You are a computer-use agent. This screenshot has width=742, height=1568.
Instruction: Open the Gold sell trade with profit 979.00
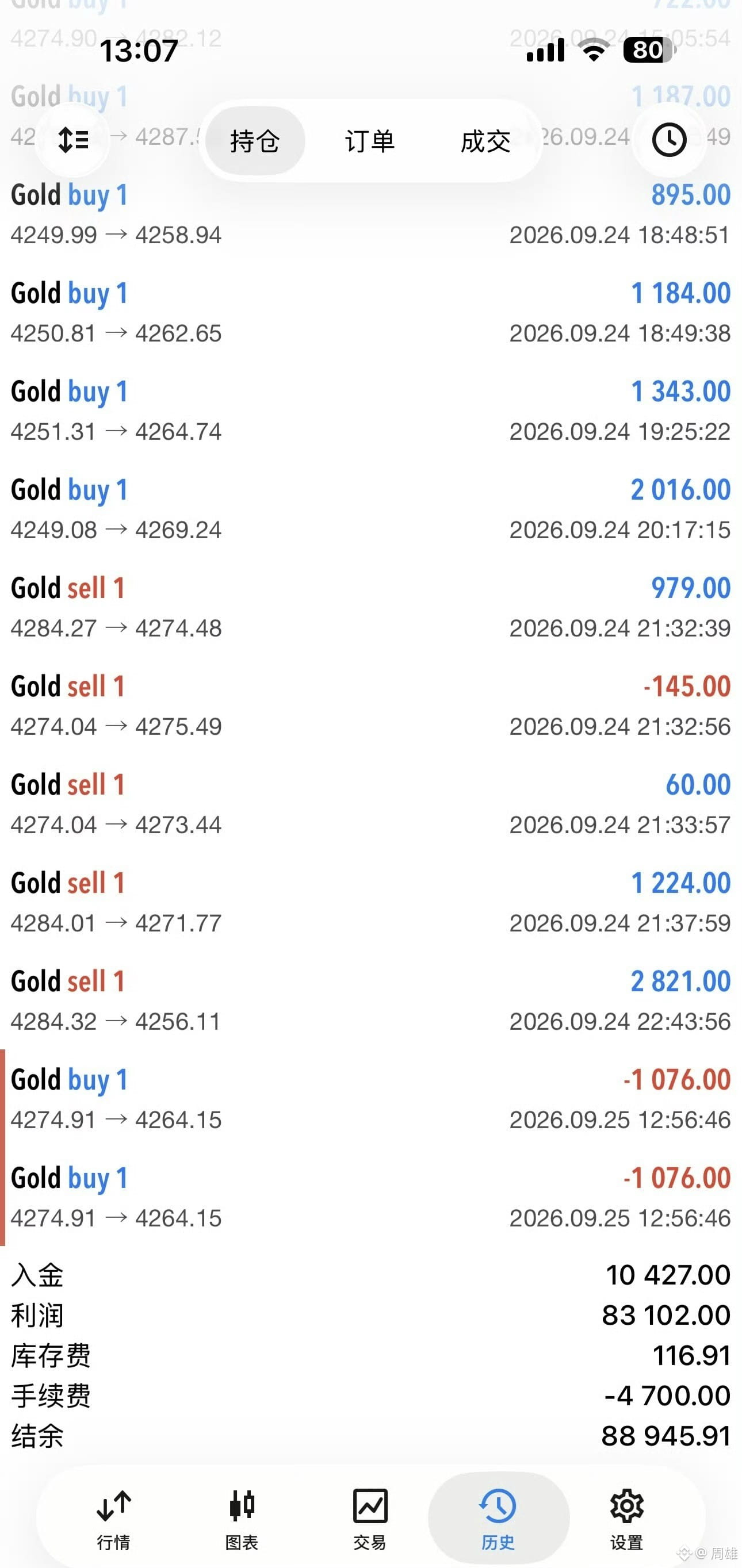point(370,608)
